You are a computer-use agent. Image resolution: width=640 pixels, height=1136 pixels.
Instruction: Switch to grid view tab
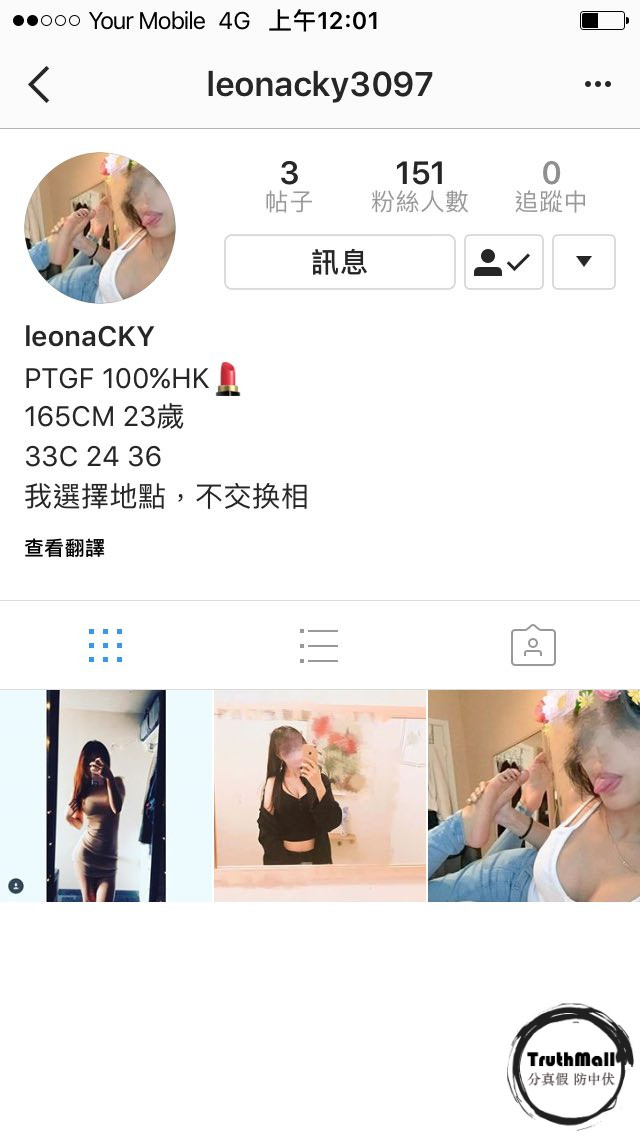coord(105,645)
